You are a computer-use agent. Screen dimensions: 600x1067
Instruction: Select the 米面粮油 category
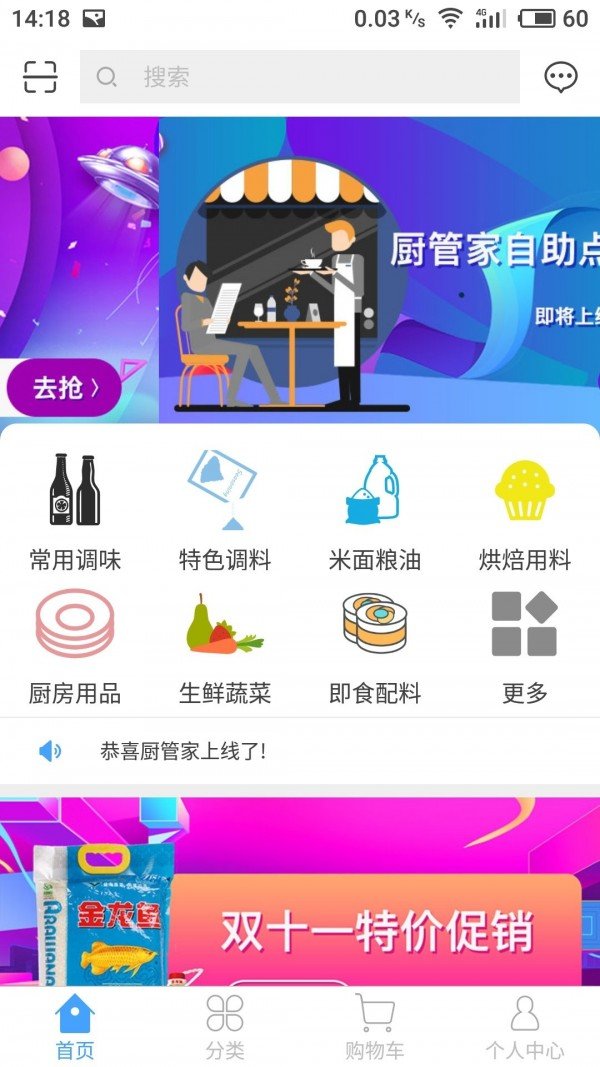[375, 510]
